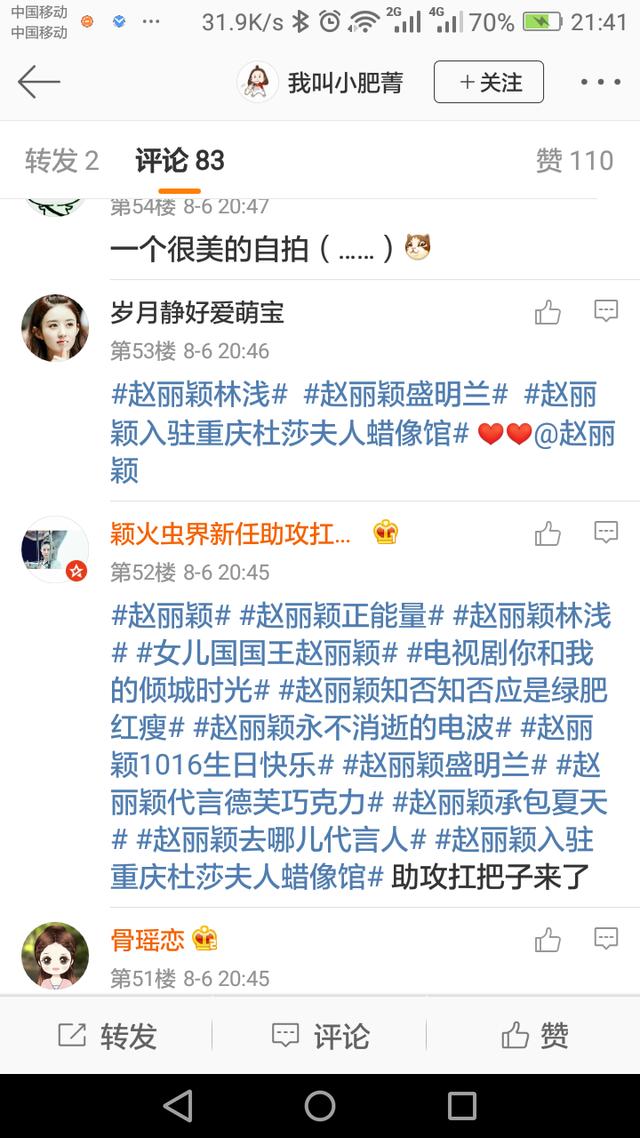Write a comment via the bottom 评论 button
Screen dimensions: 640x1138
tap(320, 1035)
